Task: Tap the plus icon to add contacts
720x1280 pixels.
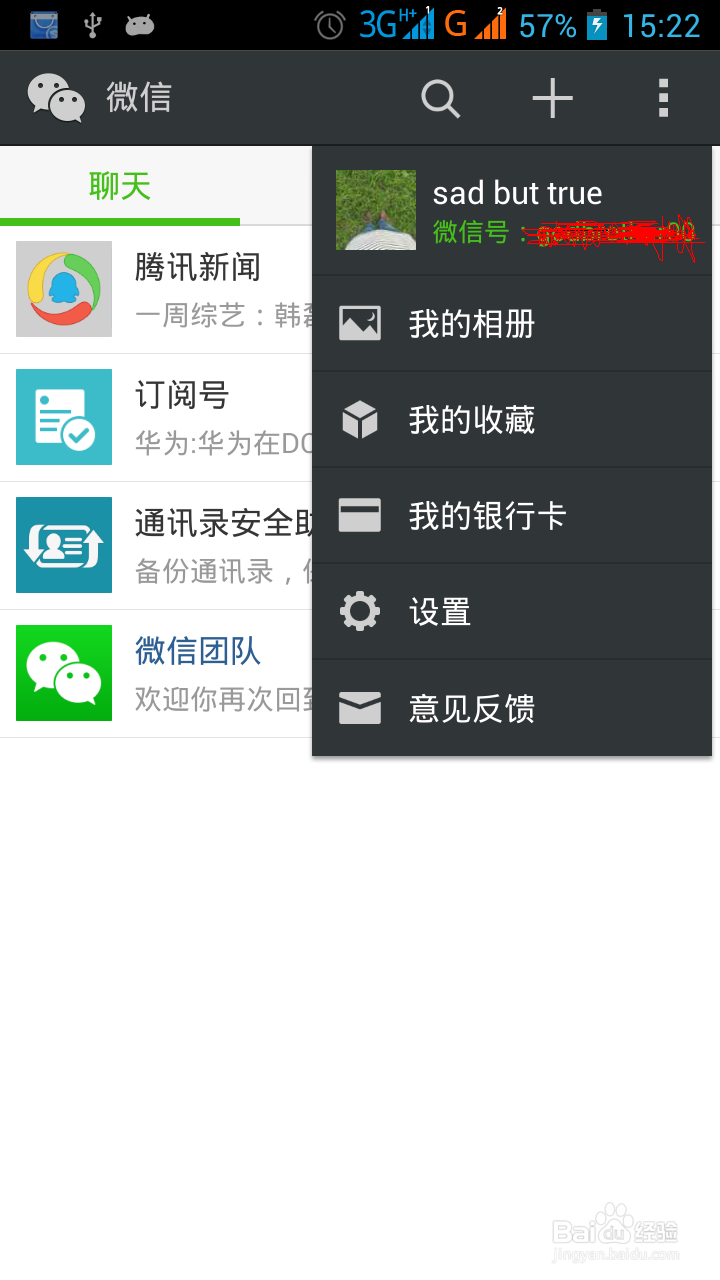Action: click(x=552, y=98)
